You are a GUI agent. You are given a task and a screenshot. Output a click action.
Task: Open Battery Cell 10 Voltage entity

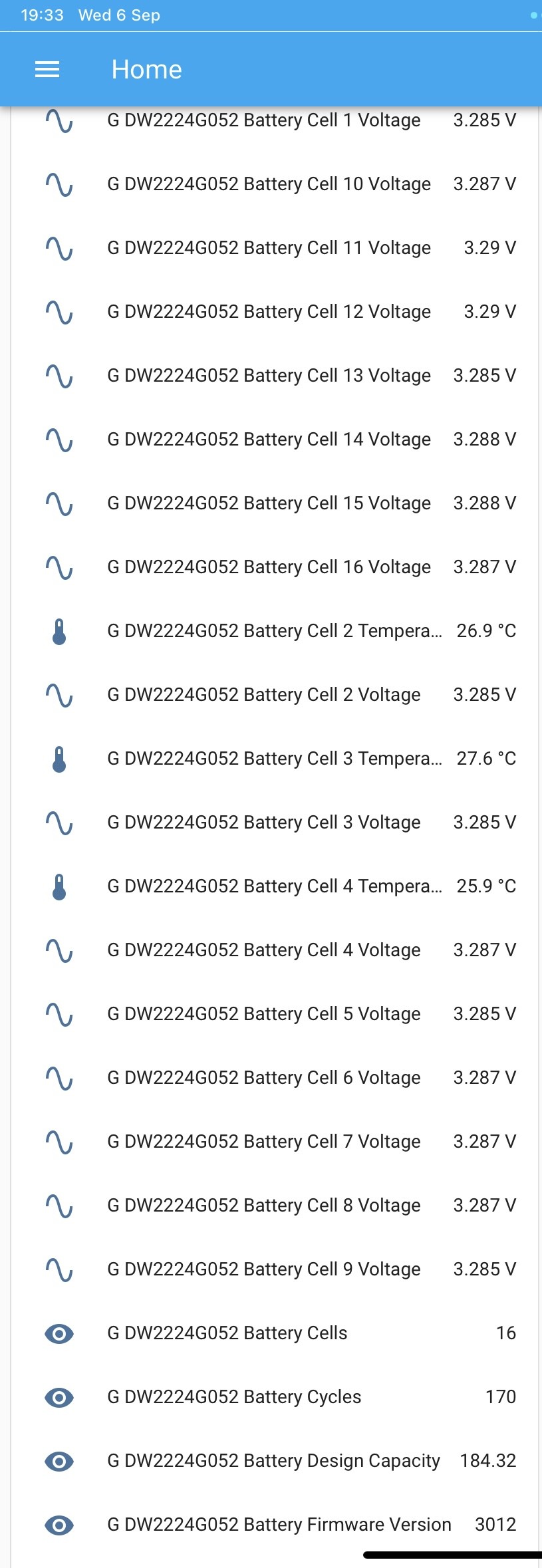(274, 184)
